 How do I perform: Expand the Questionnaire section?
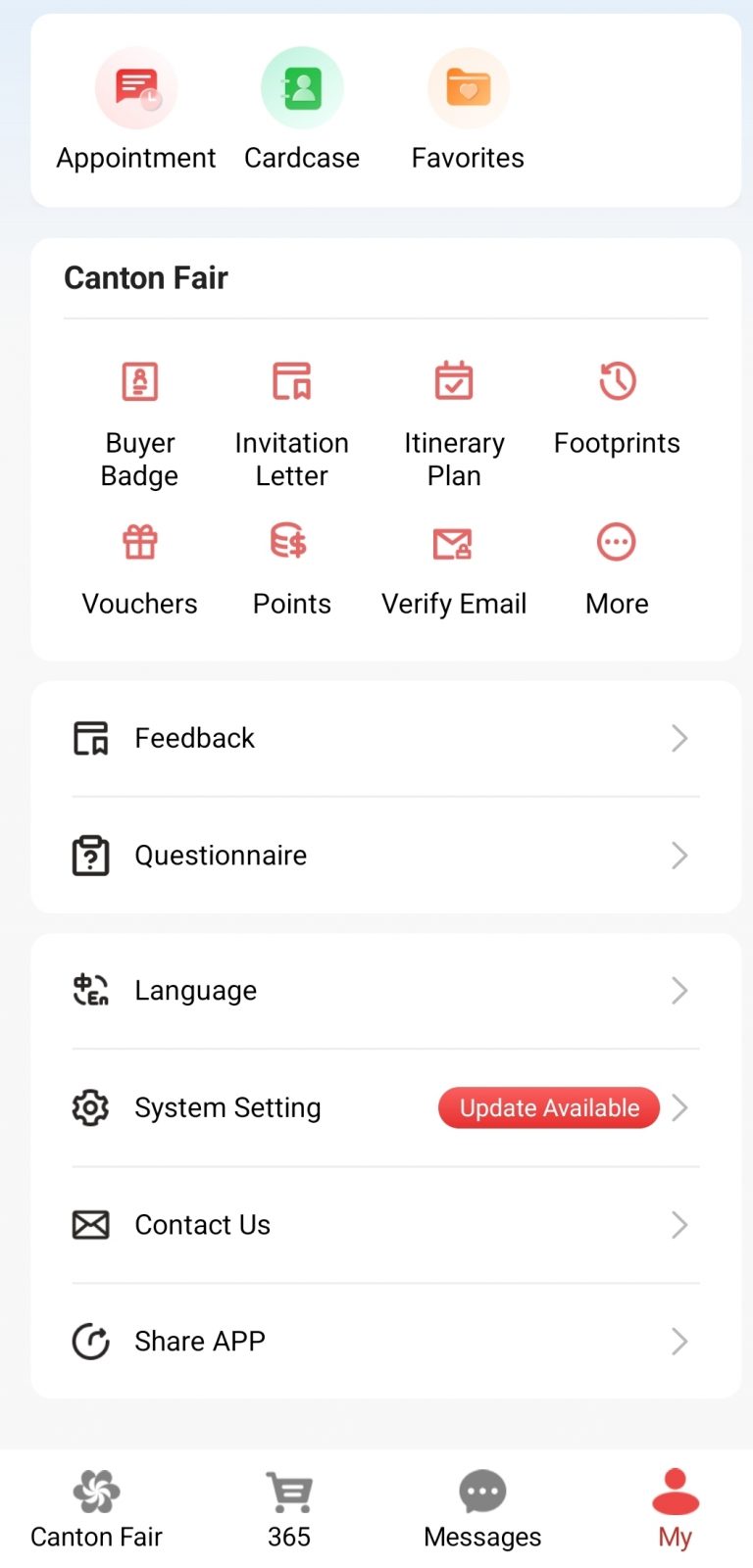coord(679,855)
